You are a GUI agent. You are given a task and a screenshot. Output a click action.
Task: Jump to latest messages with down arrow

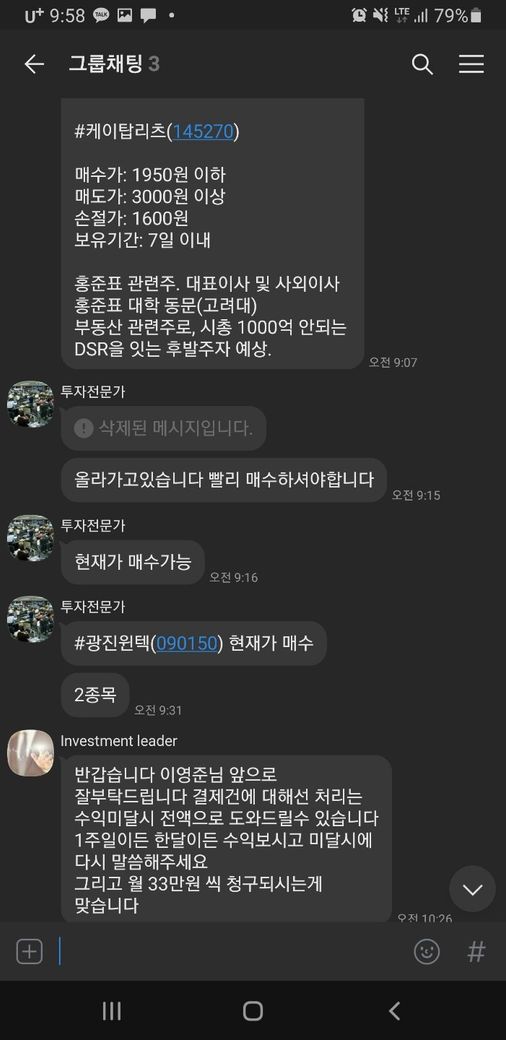pyautogui.click(x=472, y=889)
